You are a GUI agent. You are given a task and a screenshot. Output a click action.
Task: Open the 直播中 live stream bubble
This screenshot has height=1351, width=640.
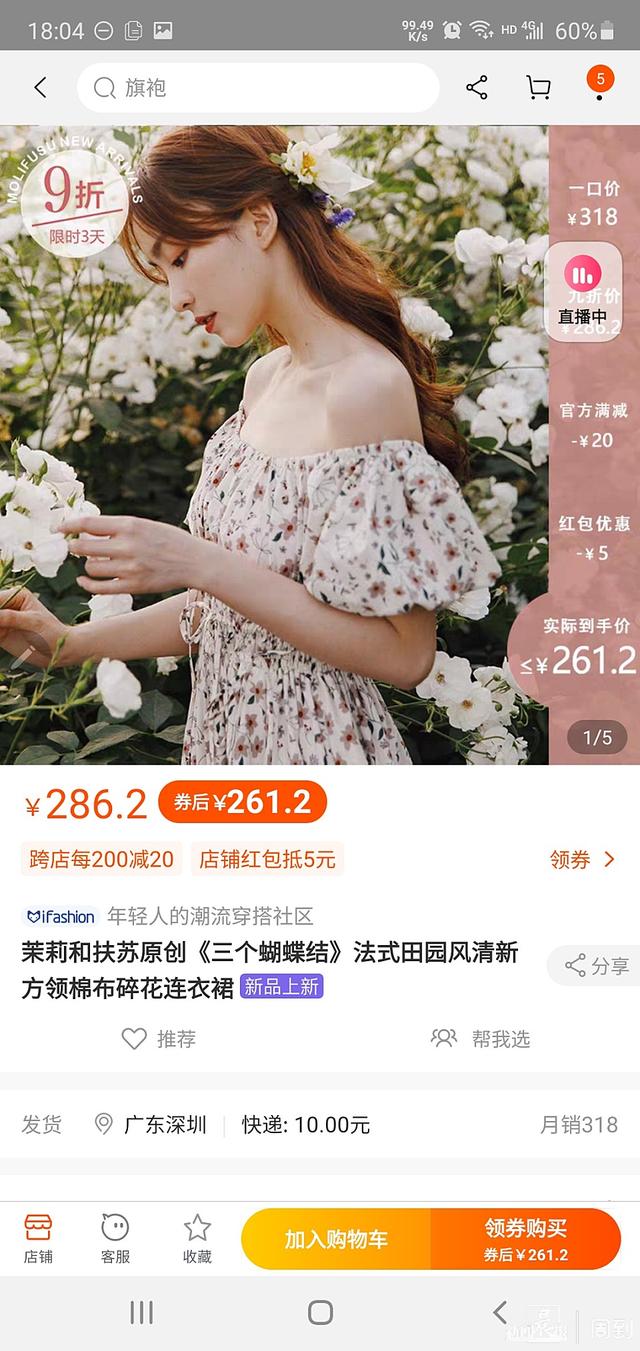(582, 288)
